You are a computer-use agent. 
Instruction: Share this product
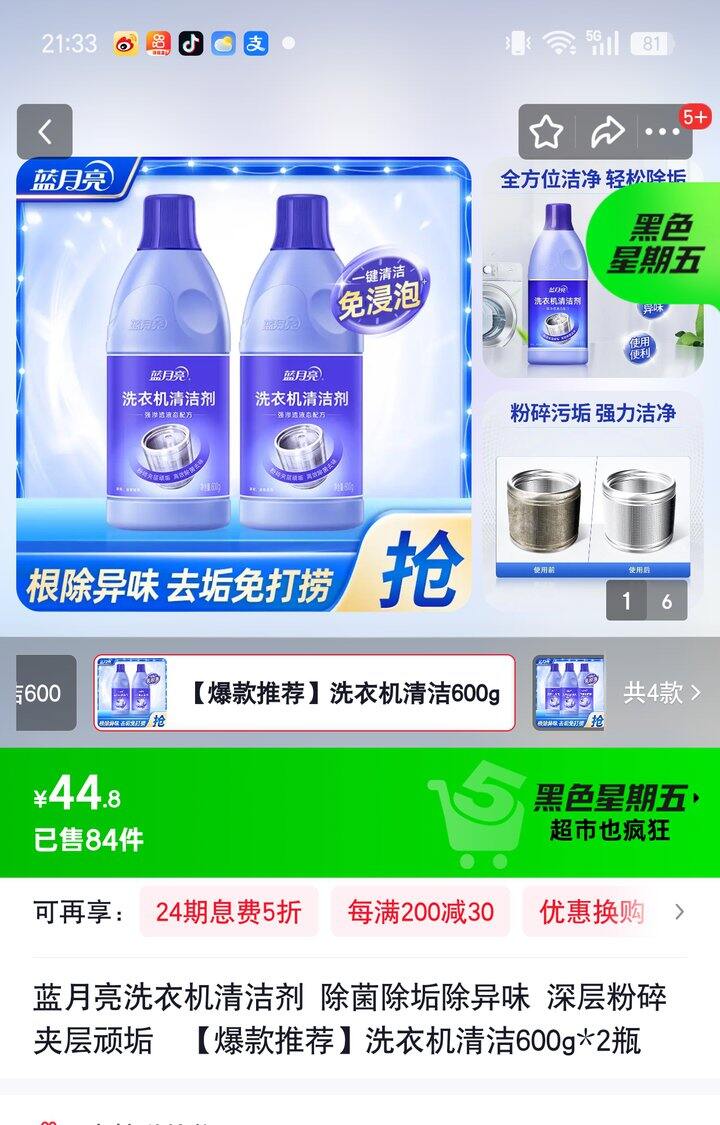(x=606, y=132)
